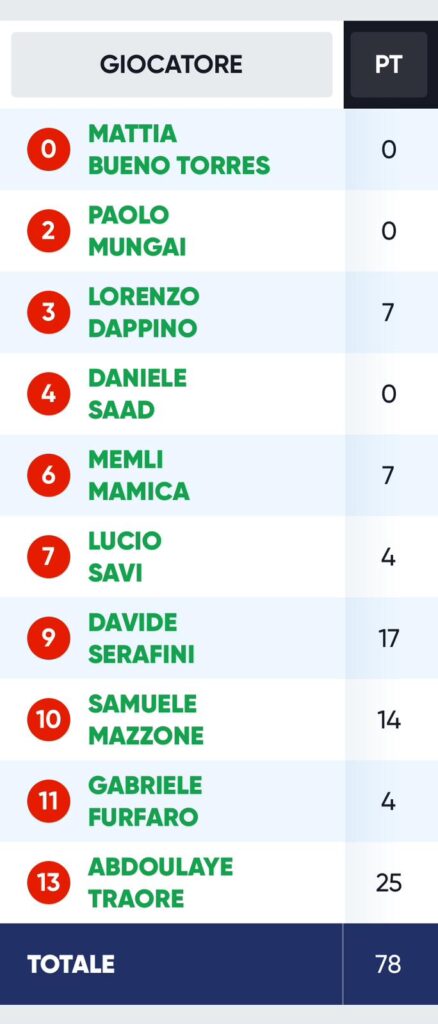Image resolution: width=438 pixels, height=1024 pixels.
Task: View Lorenzo Dappino's profile
Action: coord(144,312)
